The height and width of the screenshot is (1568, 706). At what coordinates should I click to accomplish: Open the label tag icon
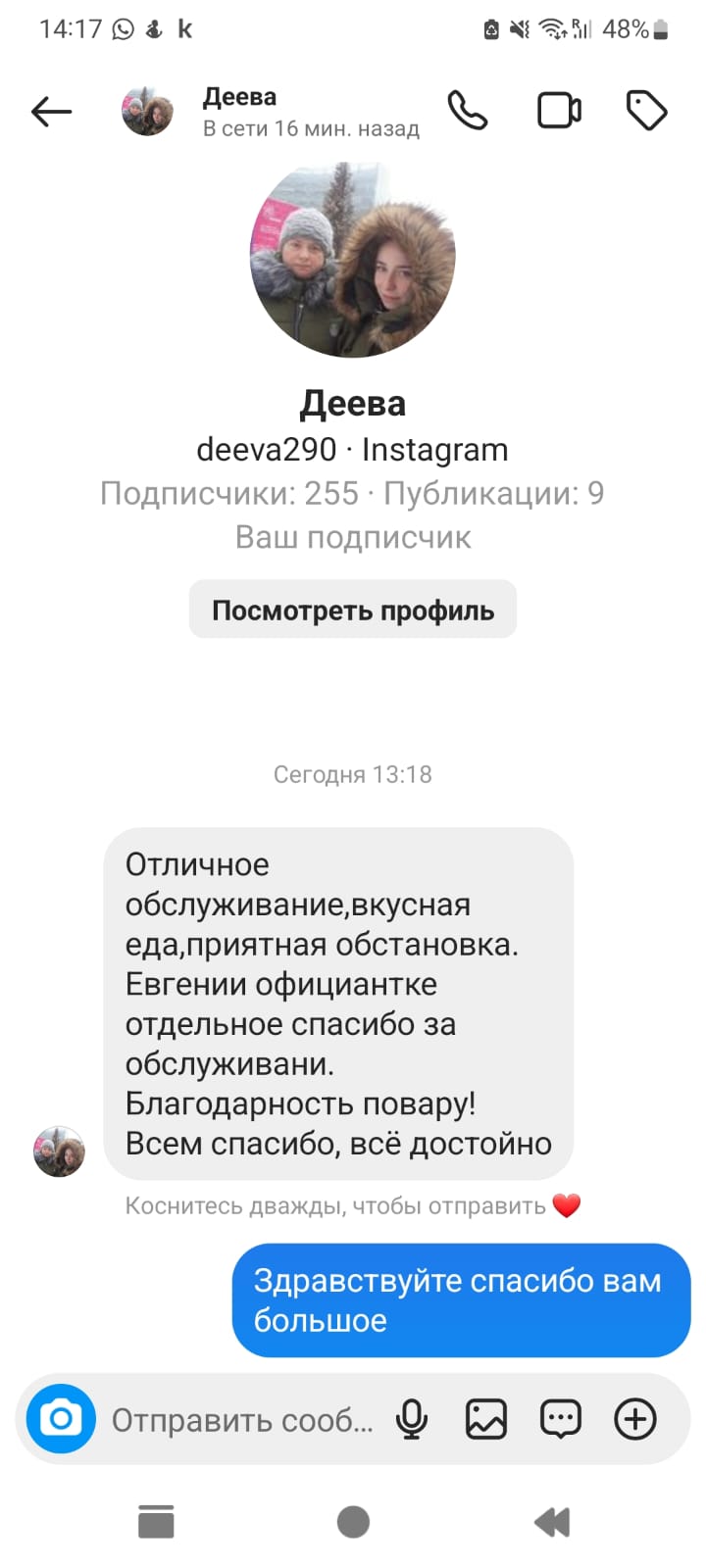646,111
